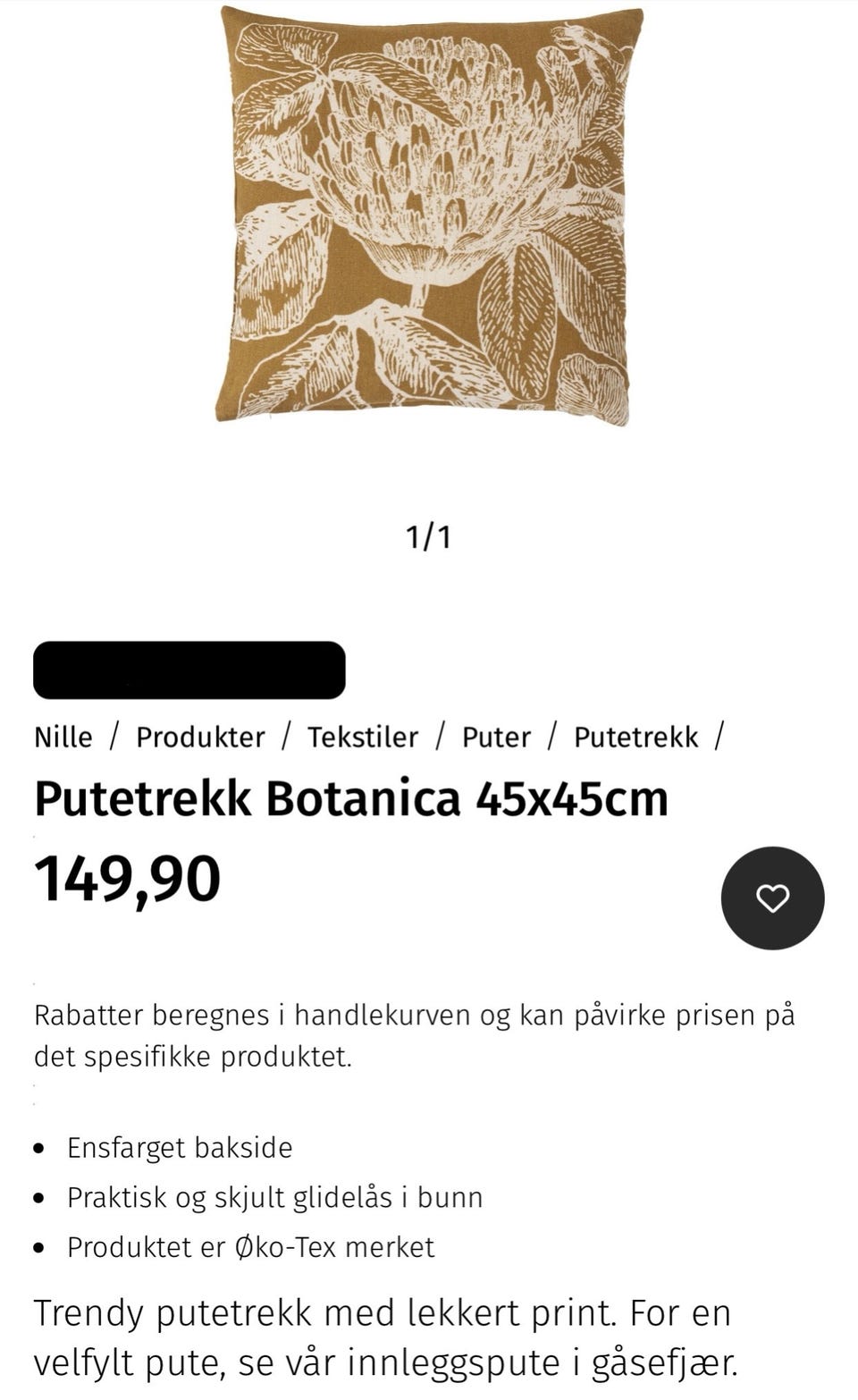Click the blacked-out badge above the breadcrumbs
The height and width of the screenshot is (1400, 858).
[x=189, y=670]
